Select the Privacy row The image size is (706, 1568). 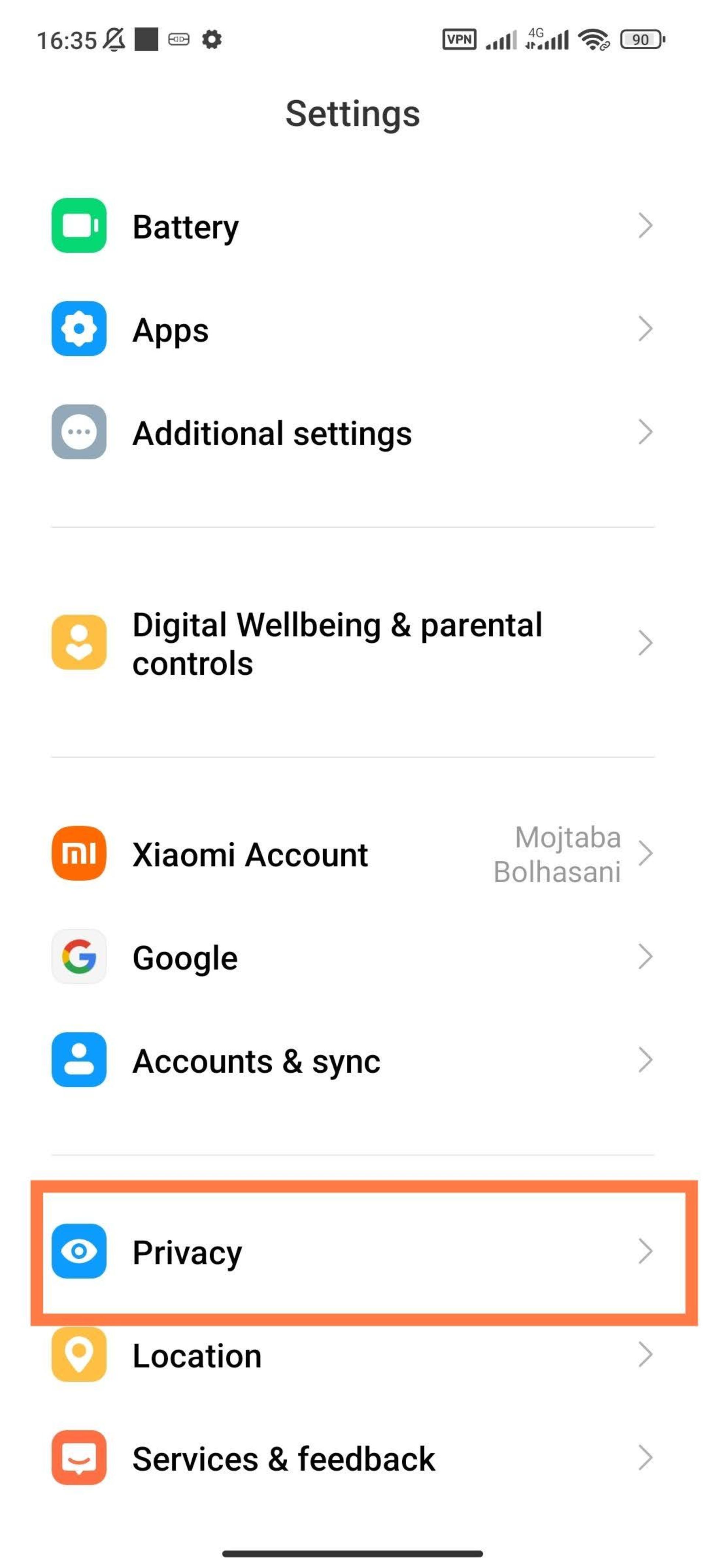tap(352, 1252)
